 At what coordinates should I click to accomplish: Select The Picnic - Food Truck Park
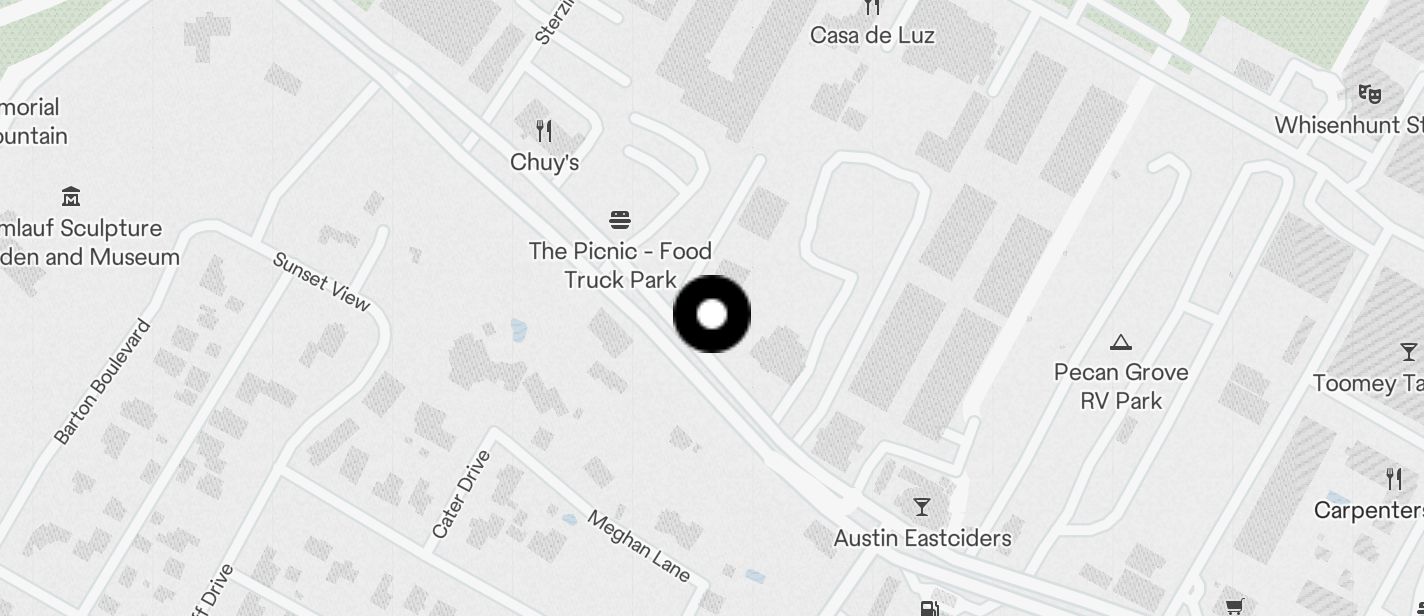(x=620, y=221)
